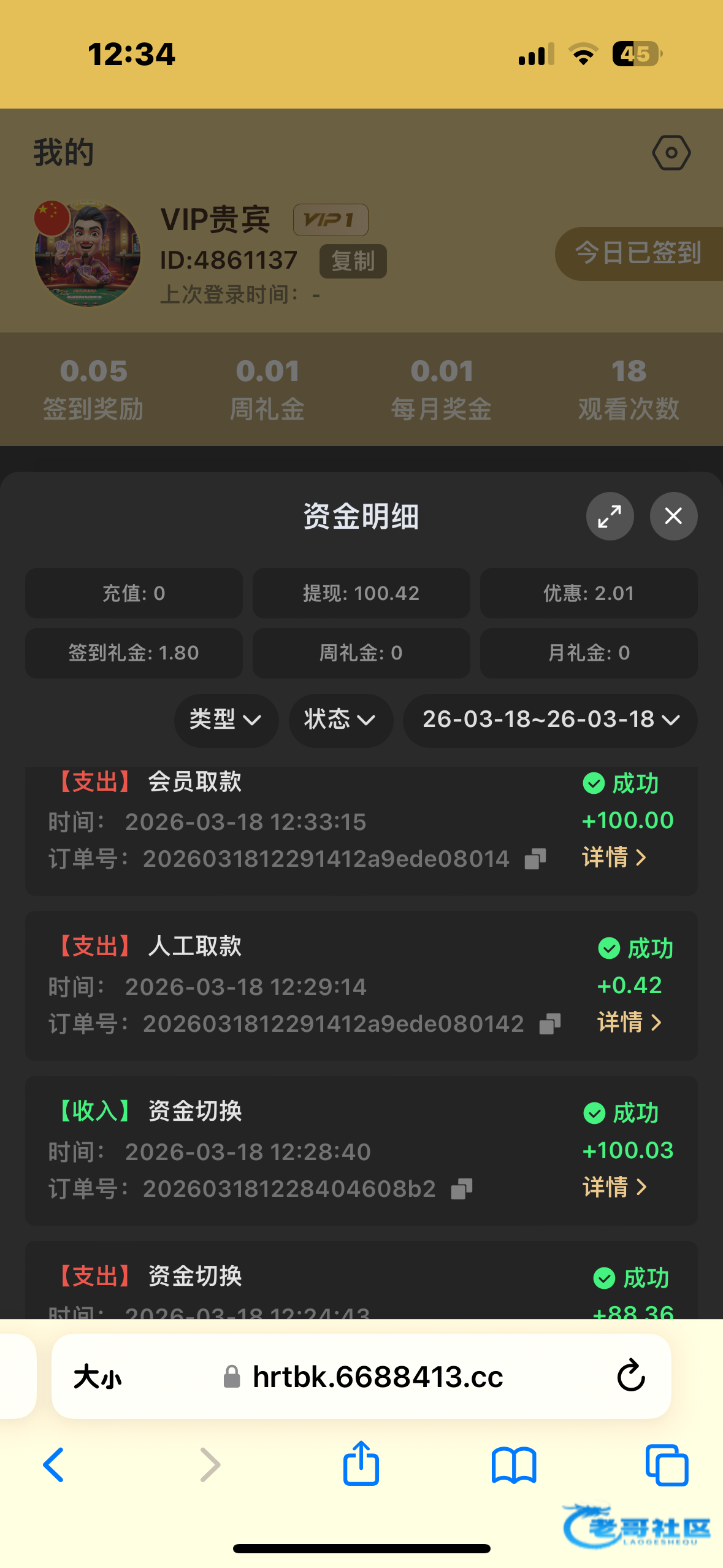723x1568 pixels.
Task: Share this page
Action: pyautogui.click(x=361, y=1464)
